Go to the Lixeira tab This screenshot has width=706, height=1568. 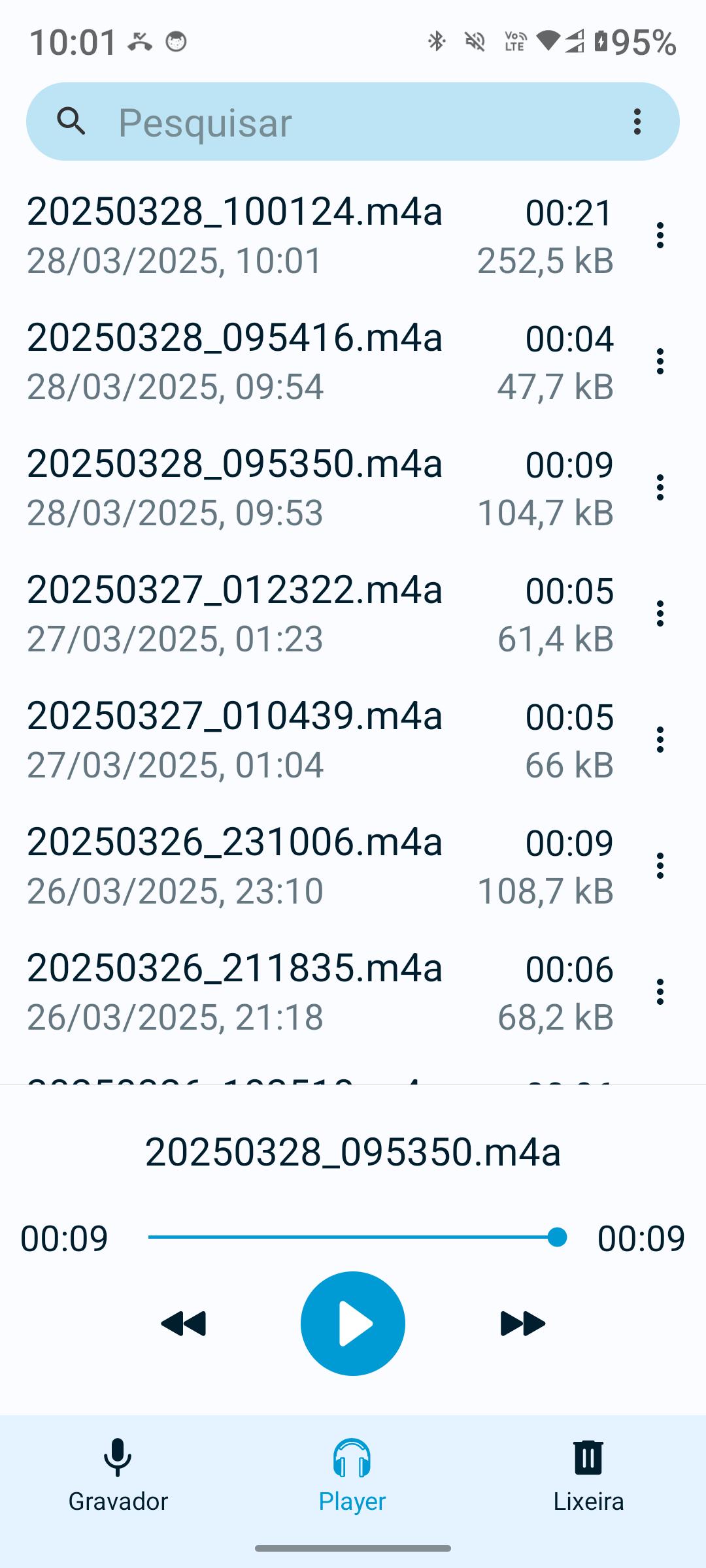click(x=588, y=1475)
